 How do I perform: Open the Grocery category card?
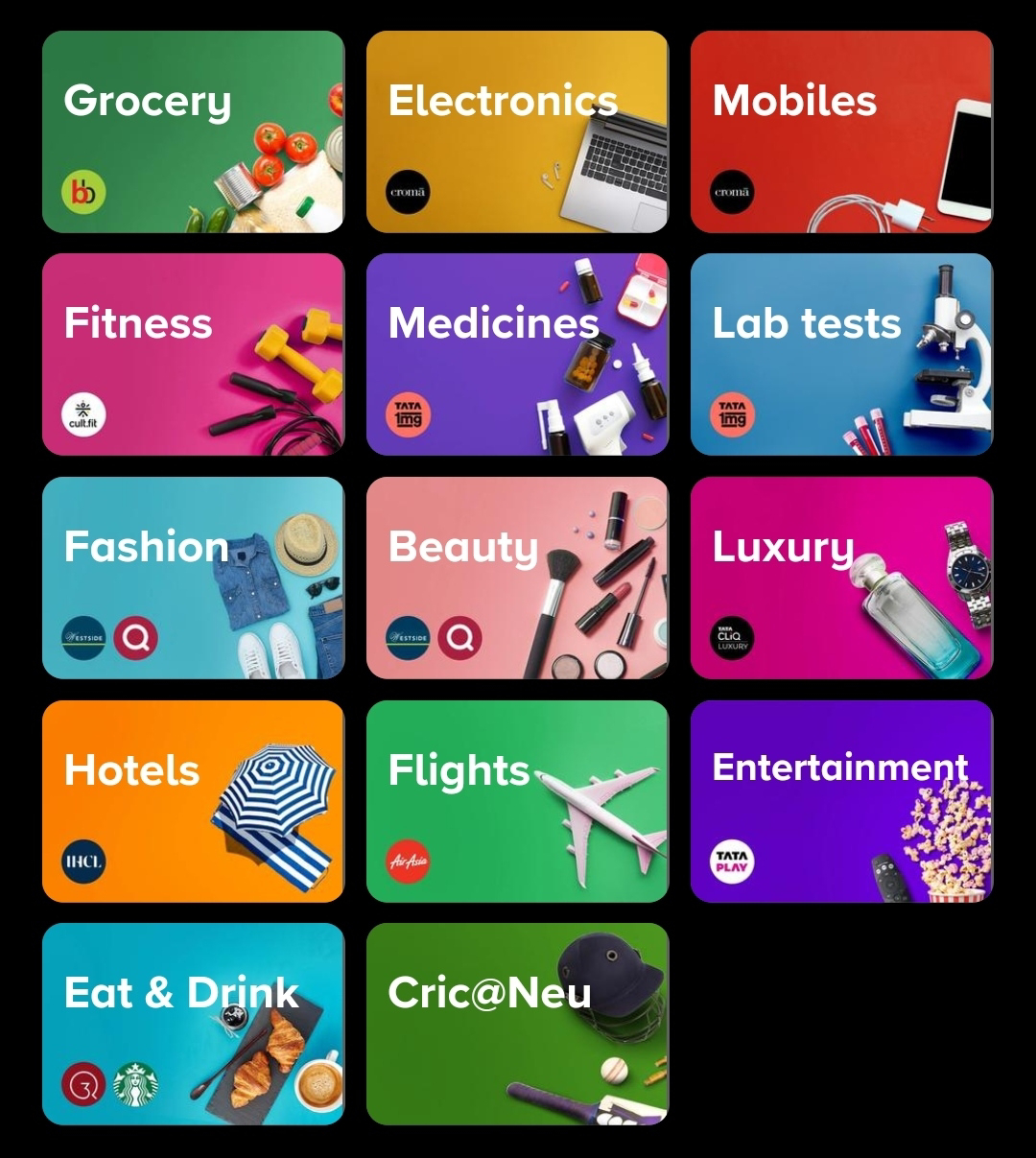pos(193,131)
